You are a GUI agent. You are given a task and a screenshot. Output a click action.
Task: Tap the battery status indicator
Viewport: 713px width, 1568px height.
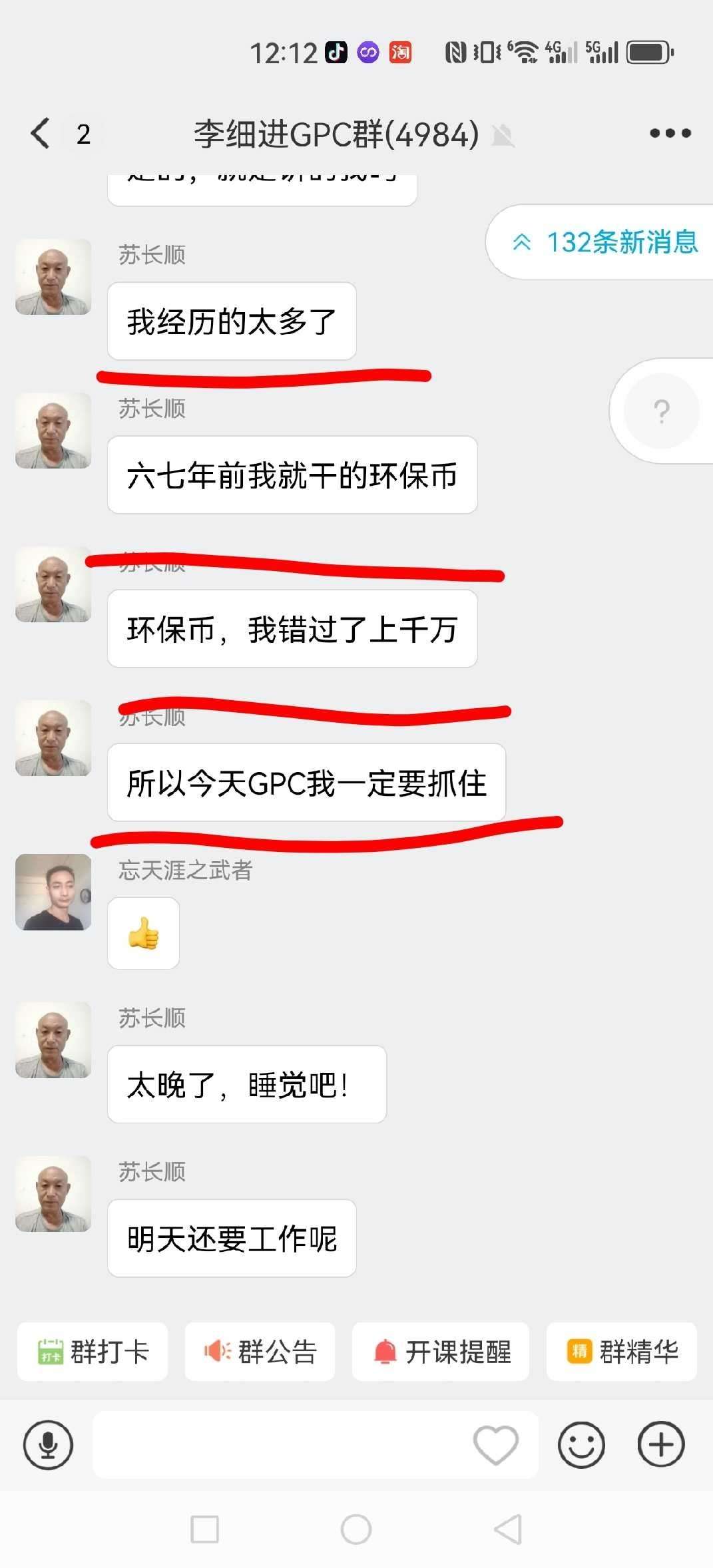647,51
